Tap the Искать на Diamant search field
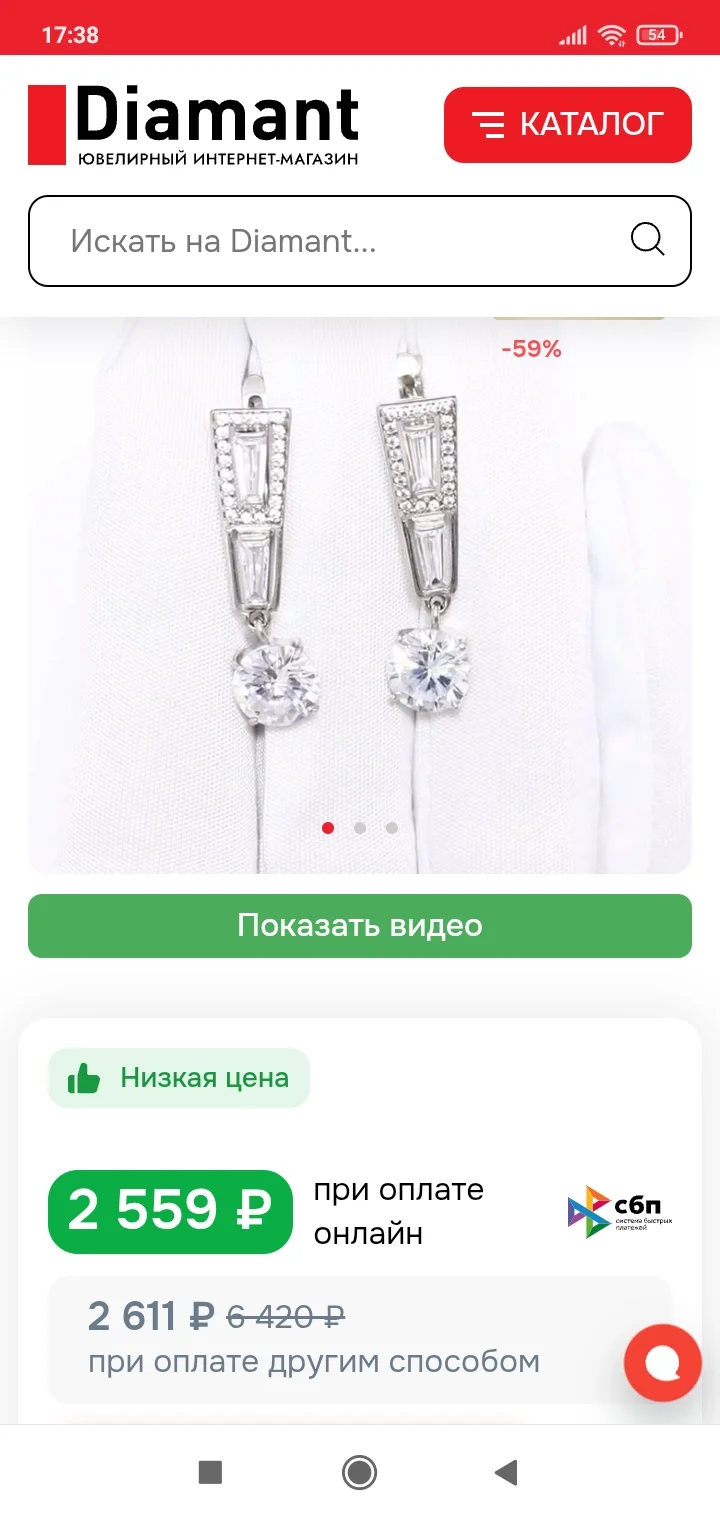720x1520 pixels. [360, 241]
